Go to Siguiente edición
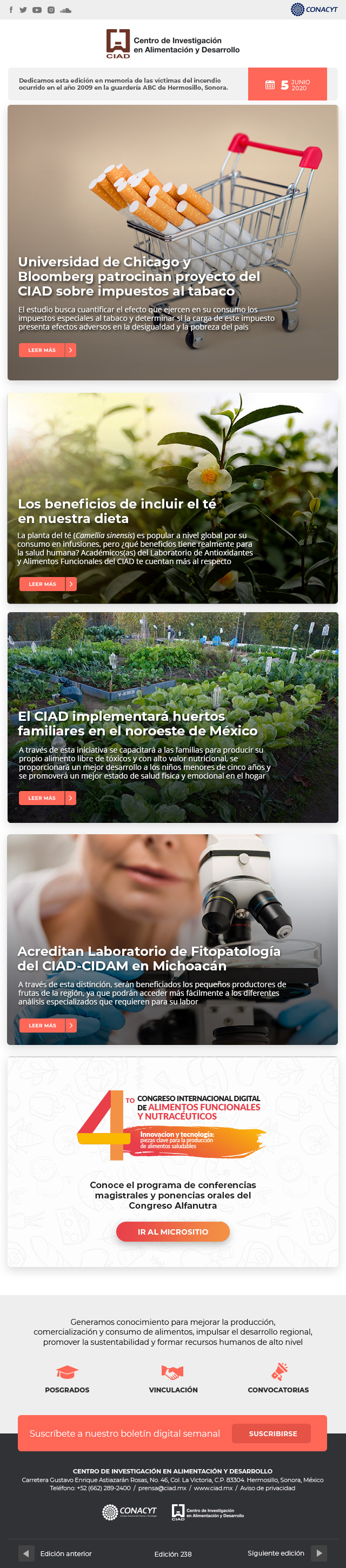The image size is (346, 1568). click(288, 1553)
